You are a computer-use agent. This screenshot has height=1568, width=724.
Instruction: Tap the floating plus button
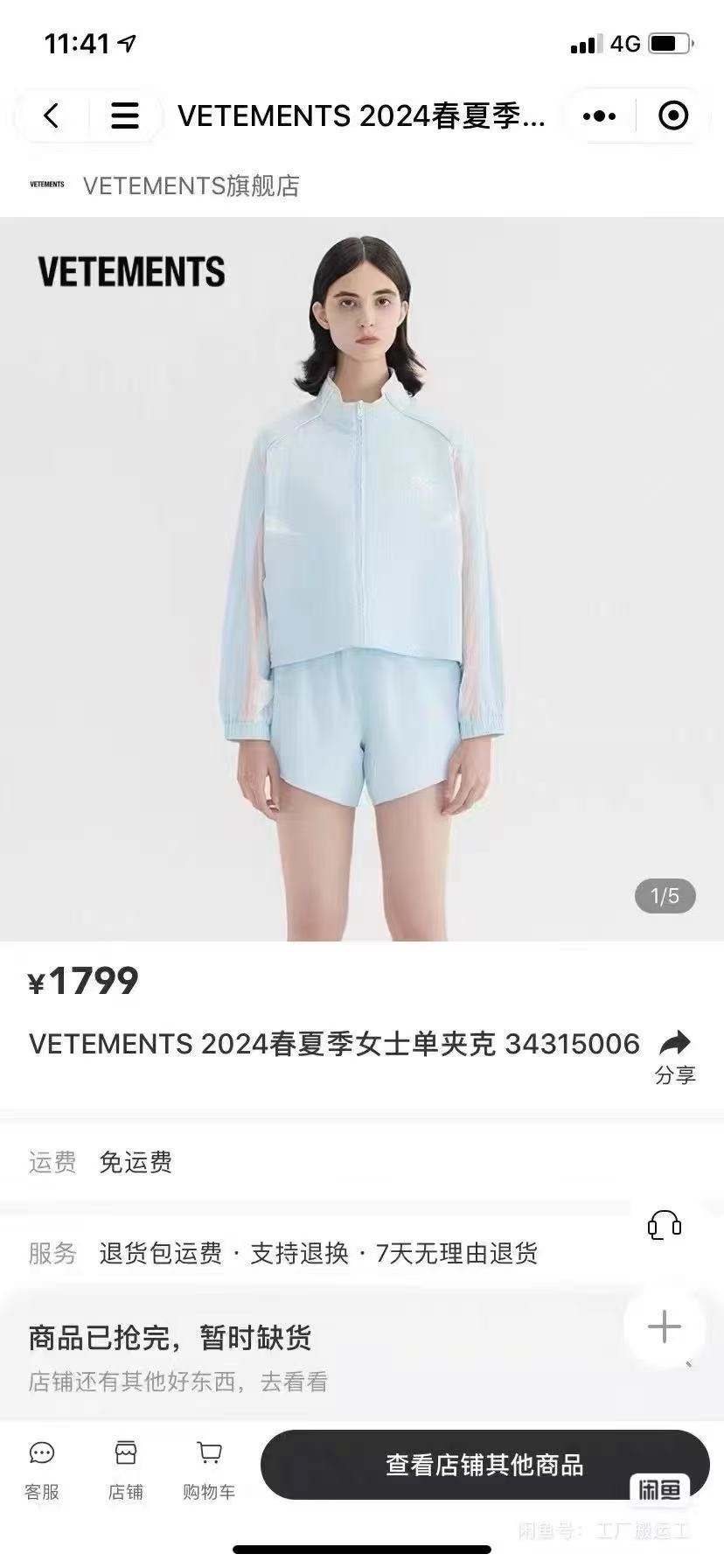click(665, 1326)
